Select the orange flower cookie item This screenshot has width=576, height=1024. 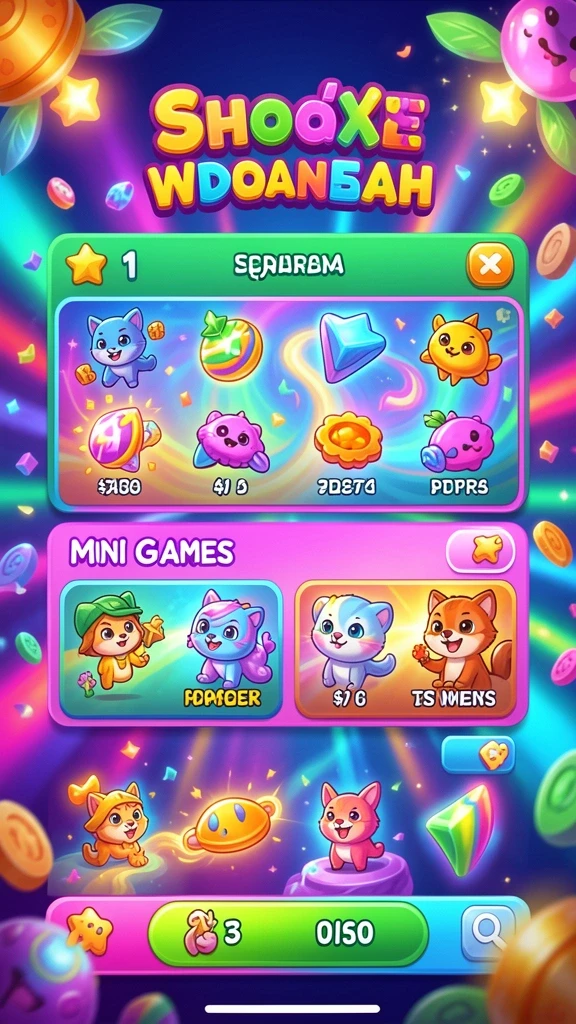[348, 440]
